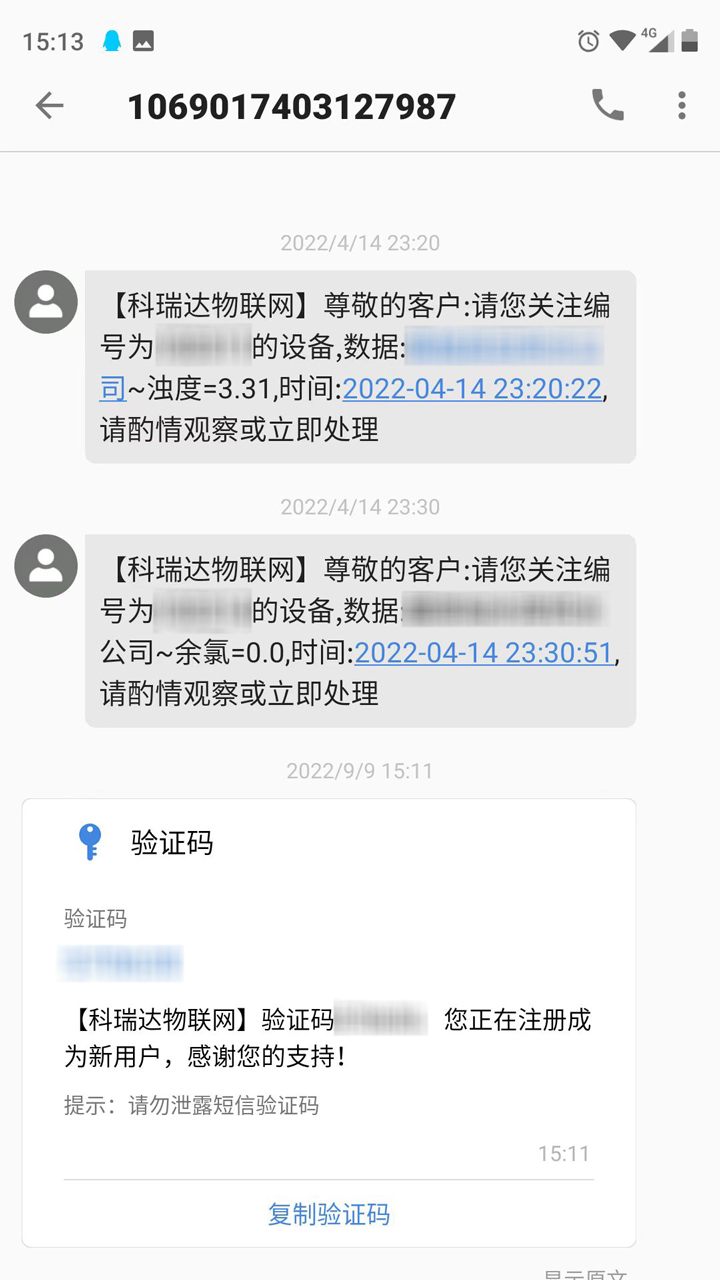Open the 2022-04-14 23:30:51 timestamp link
The width and height of the screenshot is (720, 1280).
484,652
